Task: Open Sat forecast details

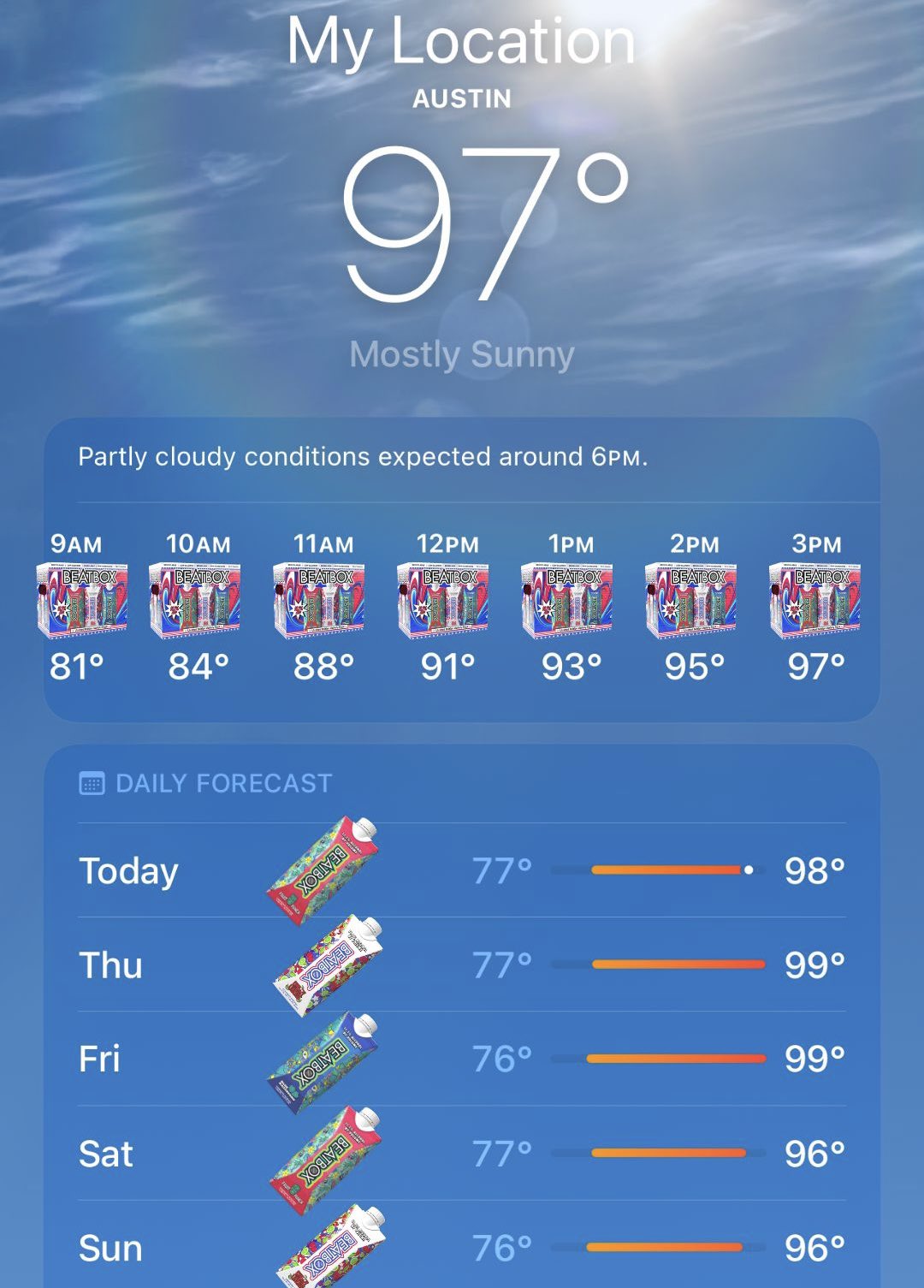Action: pos(462,1154)
